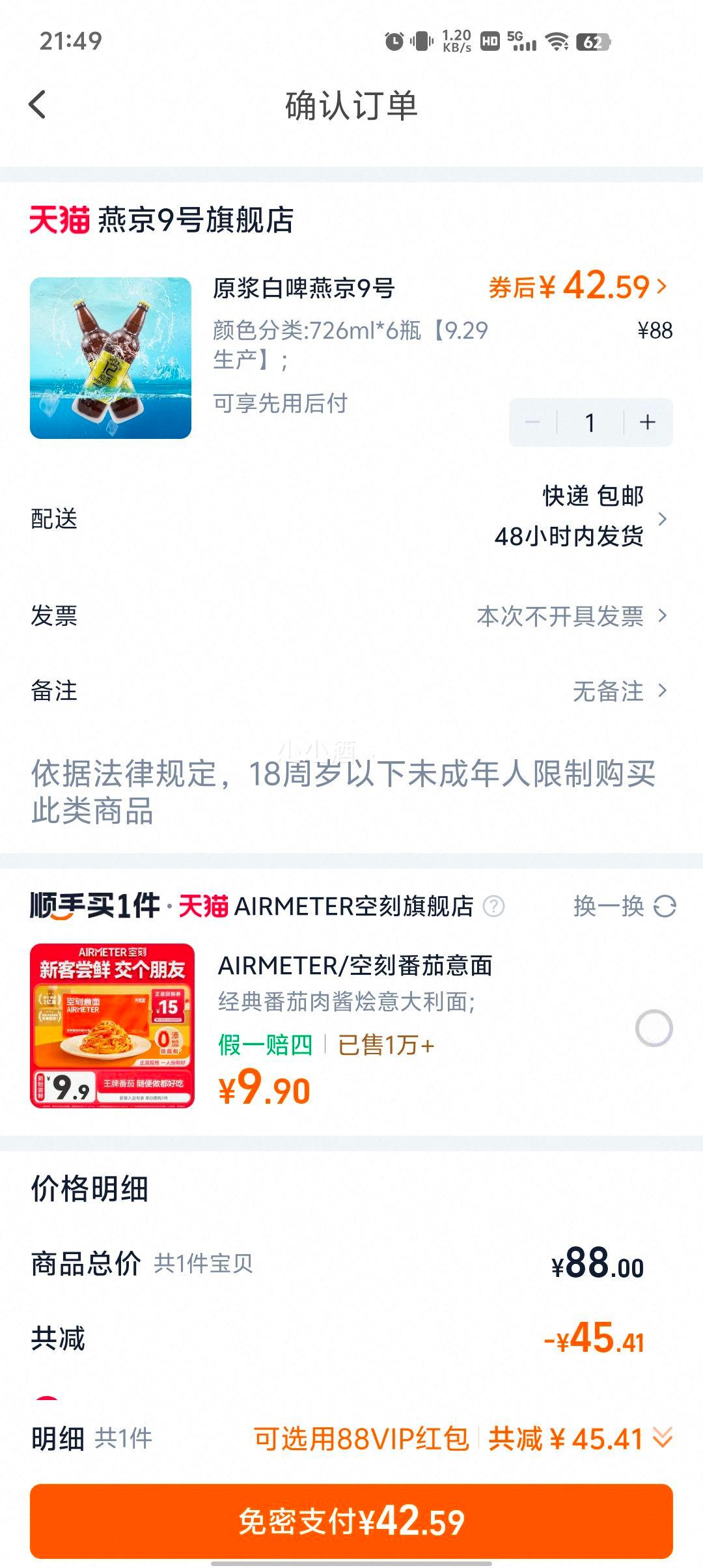
Task: Decrease the beer quantity by one
Action: [533, 423]
